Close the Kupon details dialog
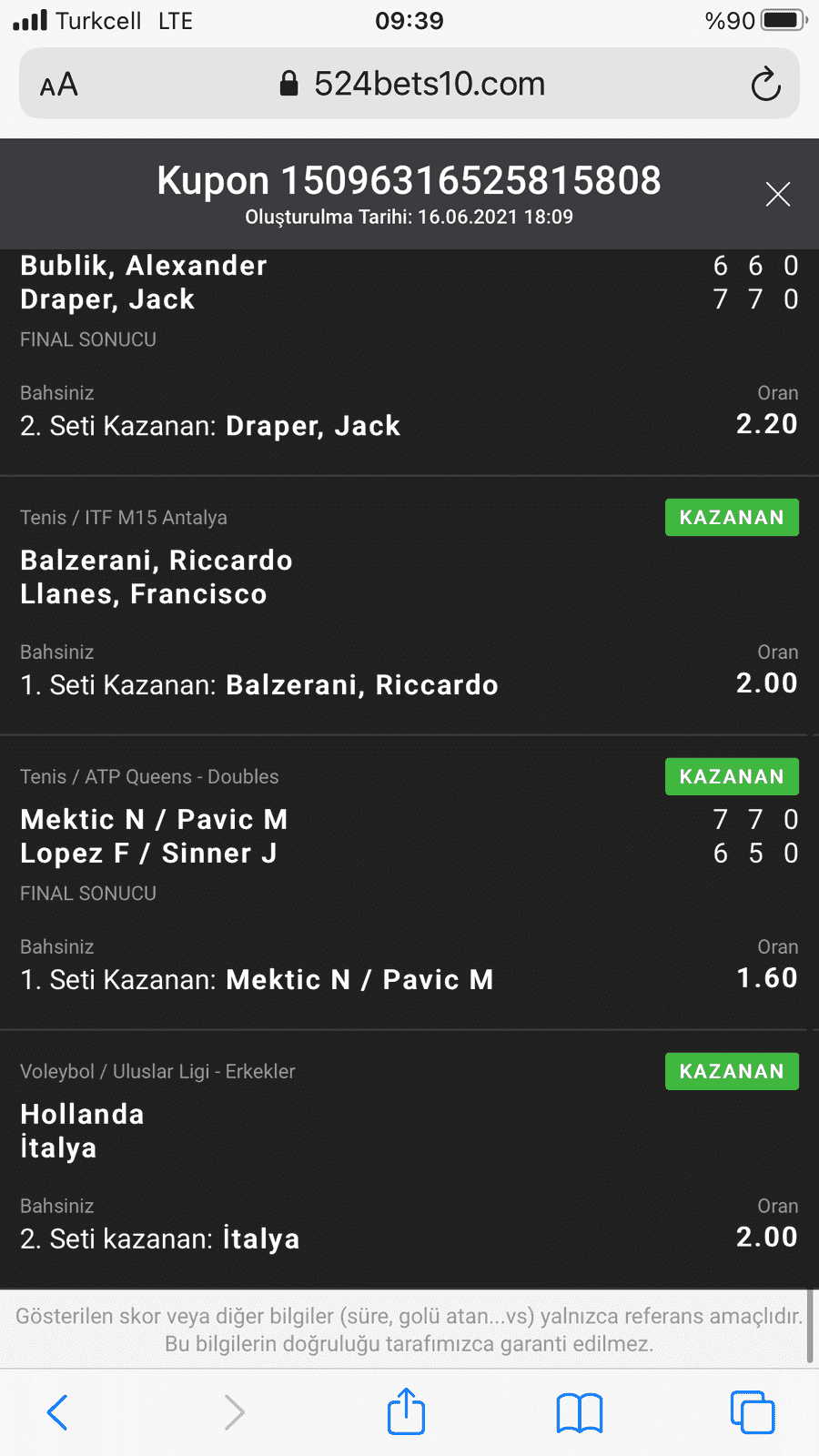Viewport: 819px width, 1456px height. coord(777,194)
